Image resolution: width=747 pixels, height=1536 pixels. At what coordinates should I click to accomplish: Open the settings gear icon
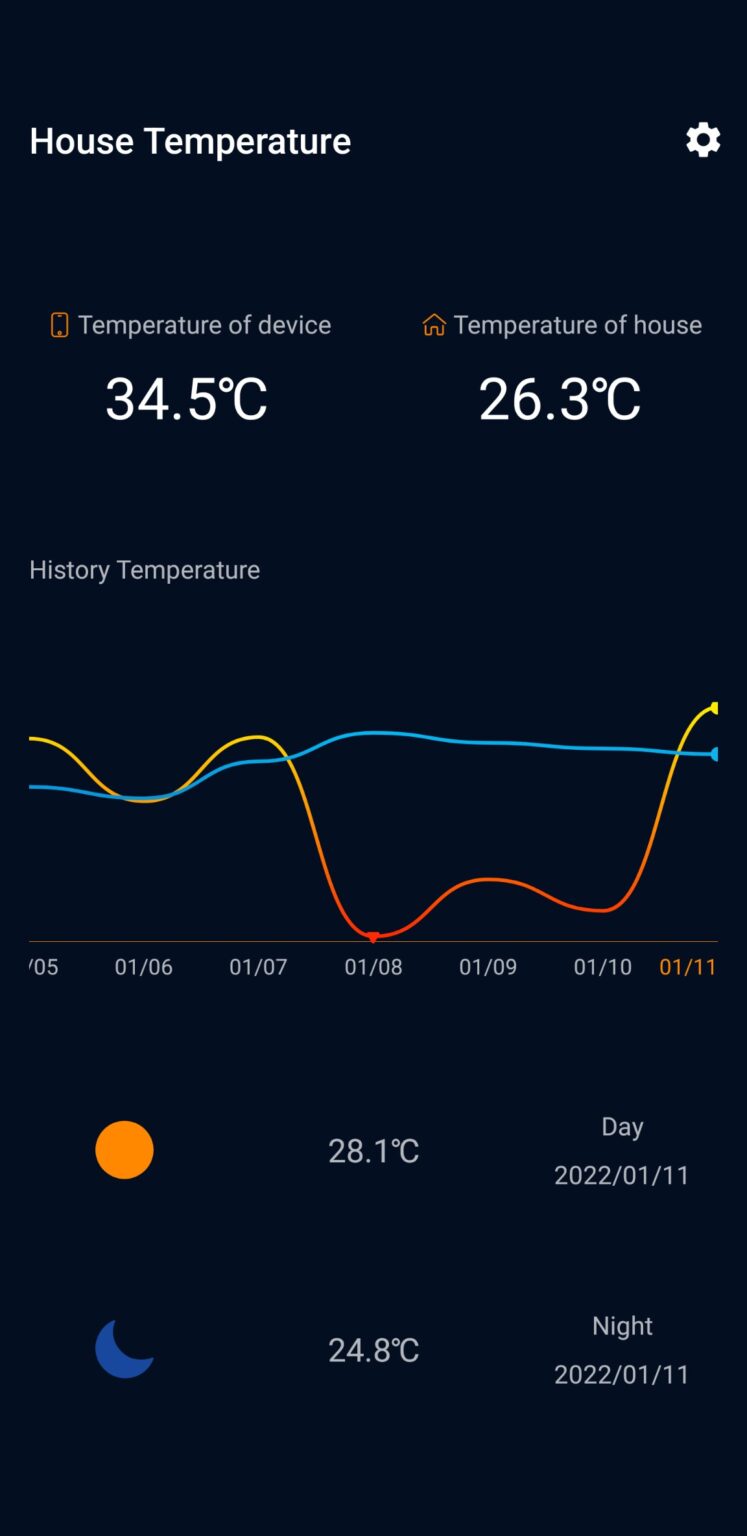(703, 140)
